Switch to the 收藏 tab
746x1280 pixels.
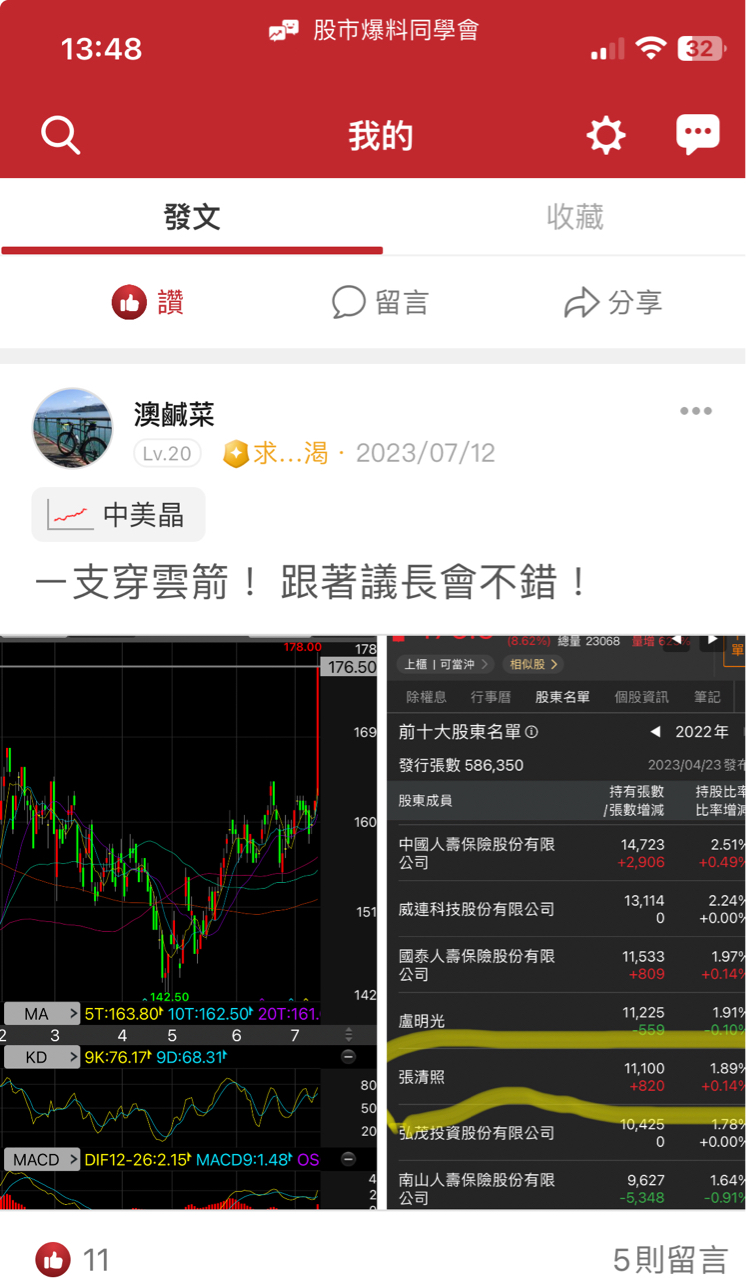[x=574, y=217]
